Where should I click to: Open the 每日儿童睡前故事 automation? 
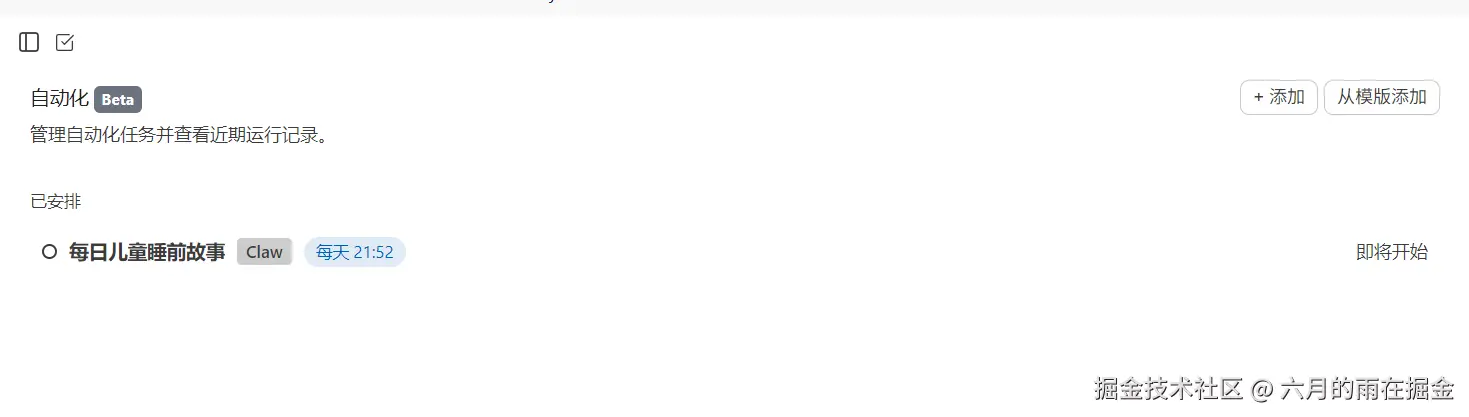click(x=146, y=252)
